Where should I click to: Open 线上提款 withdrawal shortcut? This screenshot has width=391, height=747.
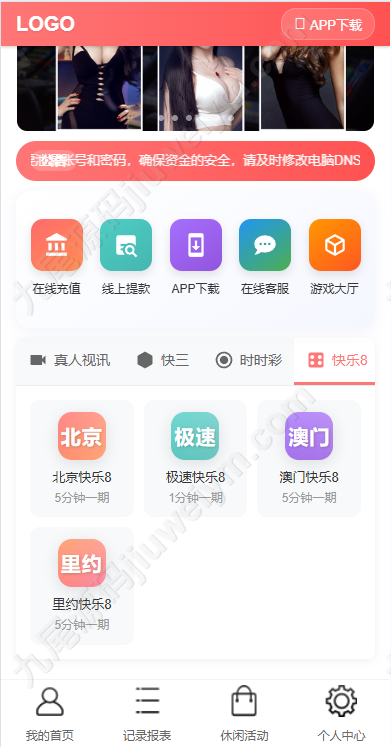point(126,257)
